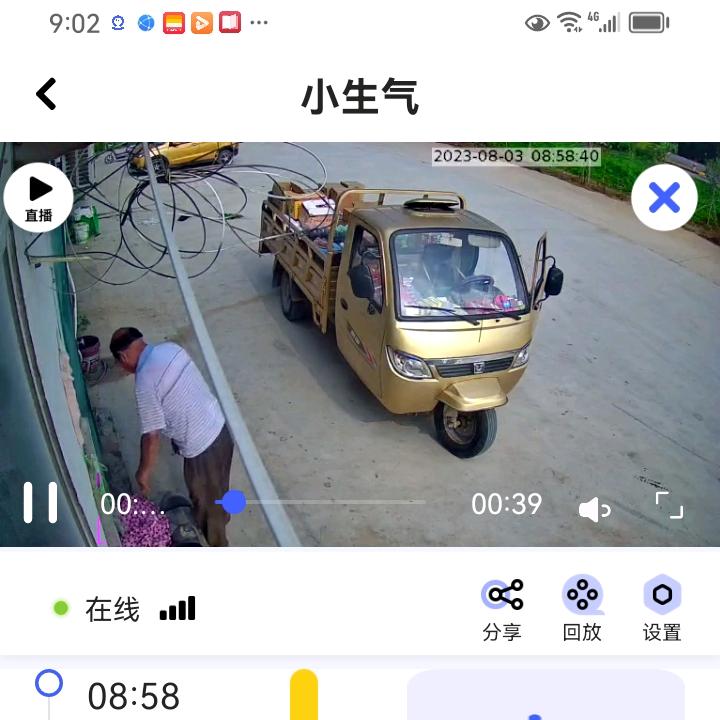Pause the recorded video
Screen dimensions: 720x720
(41, 503)
